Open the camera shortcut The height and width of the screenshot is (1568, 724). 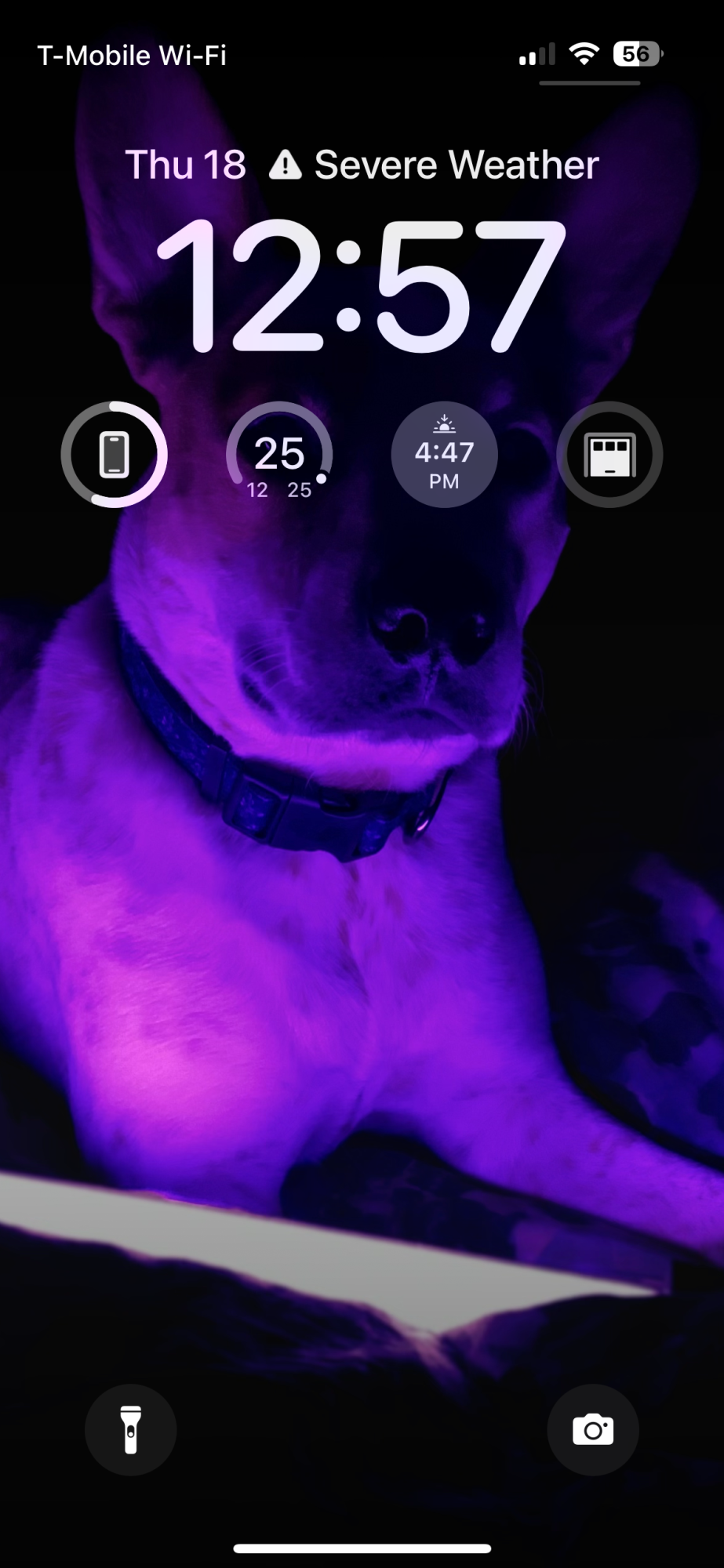[593, 1429]
